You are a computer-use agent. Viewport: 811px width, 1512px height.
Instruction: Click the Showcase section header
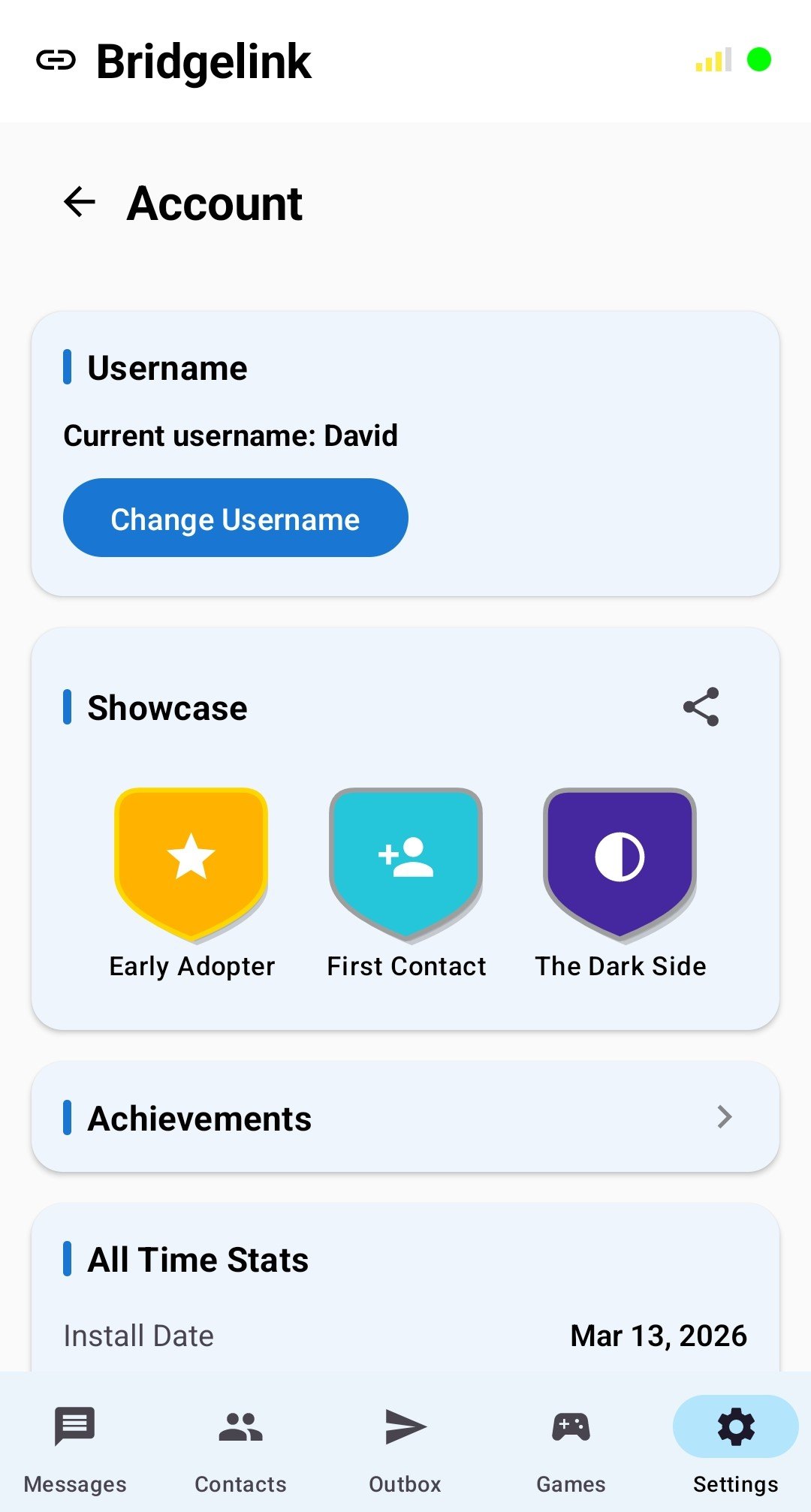point(167,706)
